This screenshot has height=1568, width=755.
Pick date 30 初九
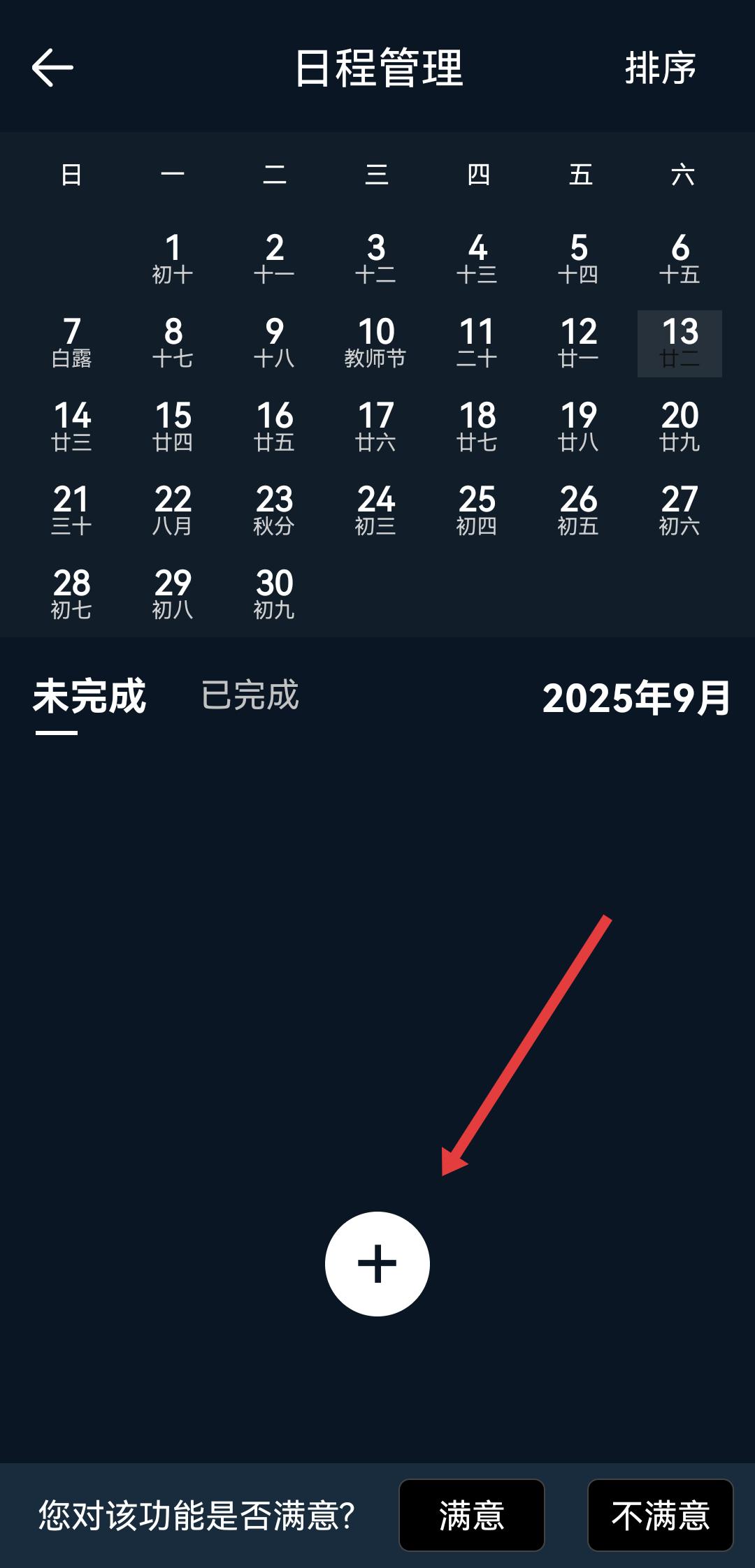(x=274, y=595)
